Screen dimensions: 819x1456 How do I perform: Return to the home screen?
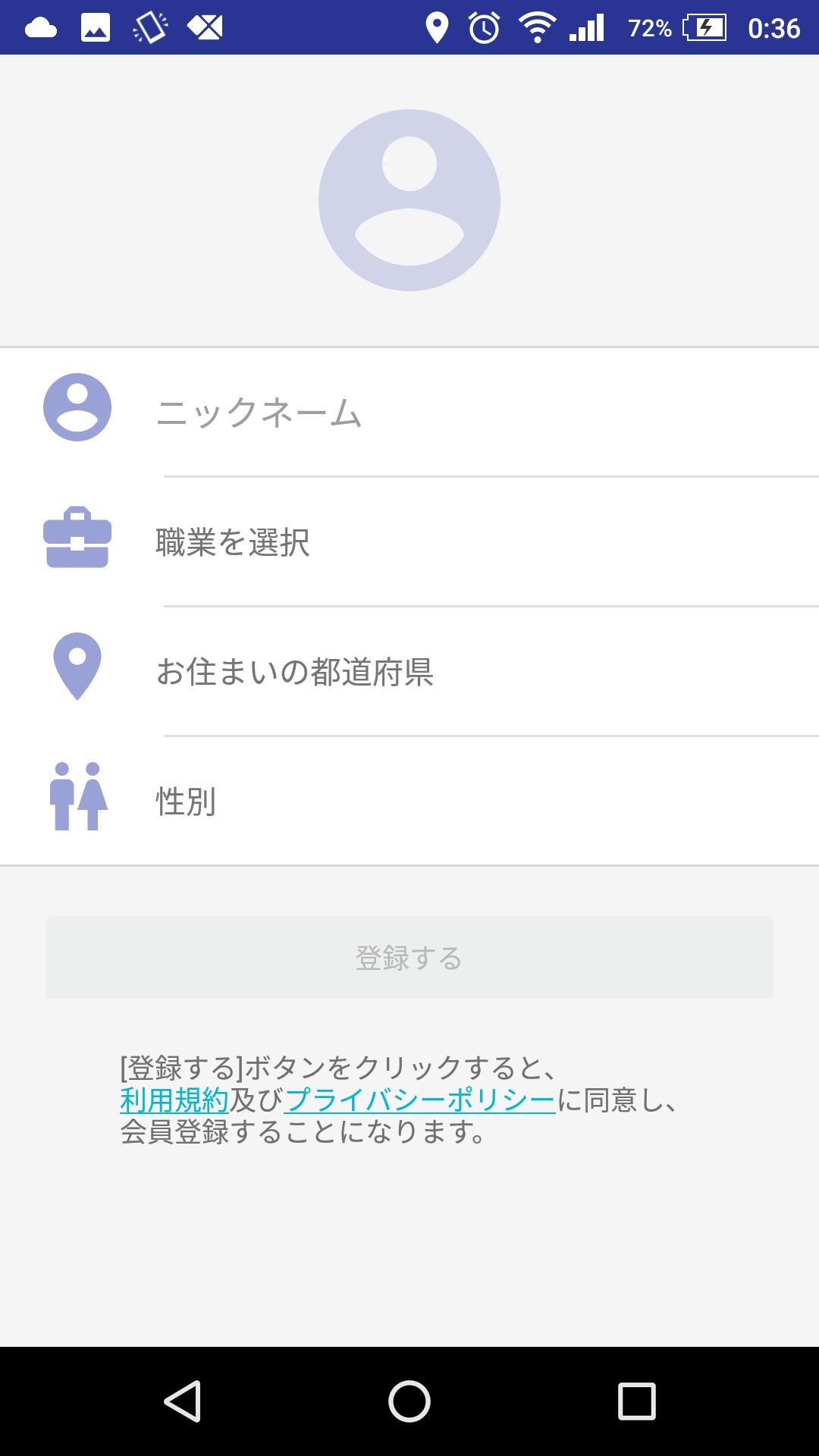pos(409,1401)
